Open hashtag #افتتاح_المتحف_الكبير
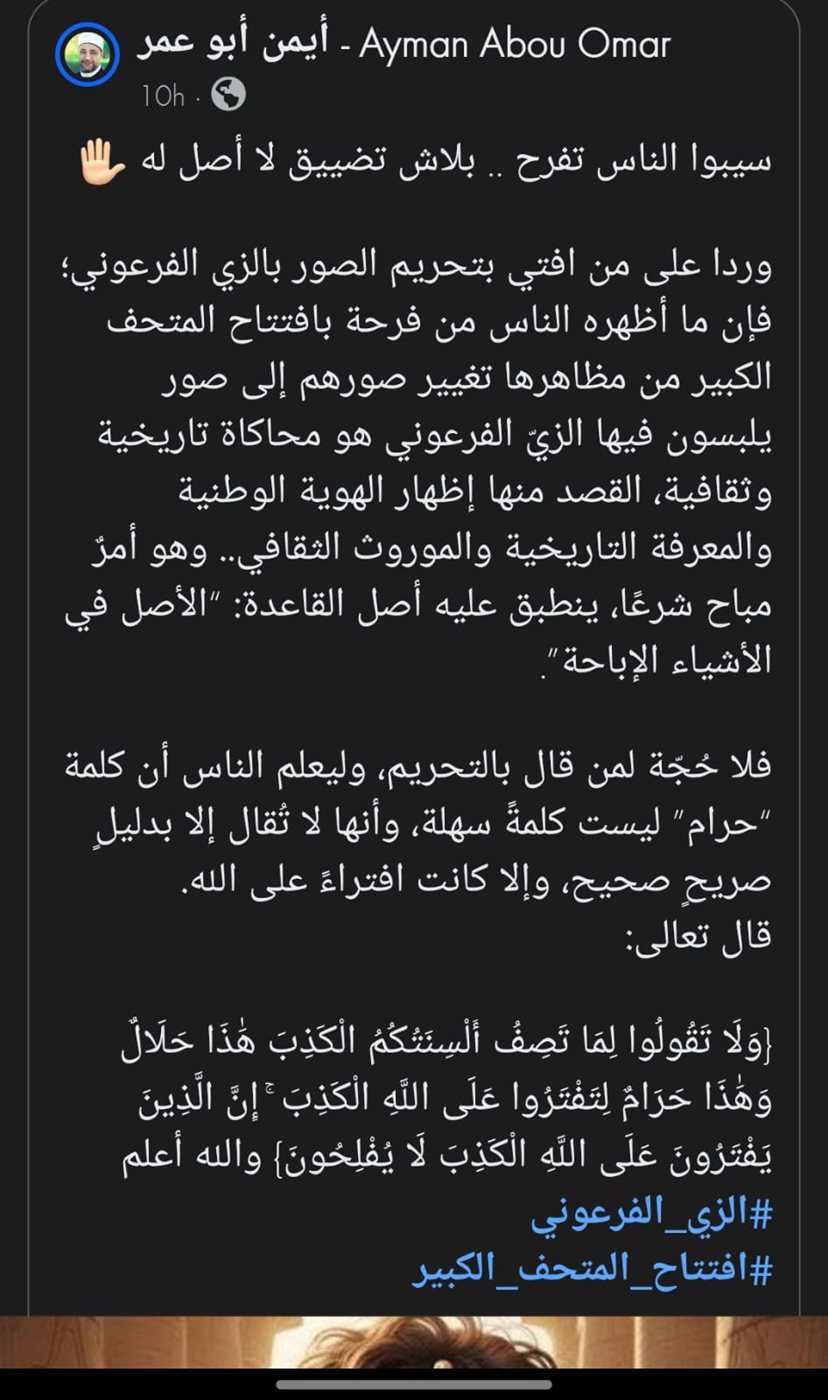Image resolution: width=828 pixels, height=1400 pixels. click(593, 1270)
